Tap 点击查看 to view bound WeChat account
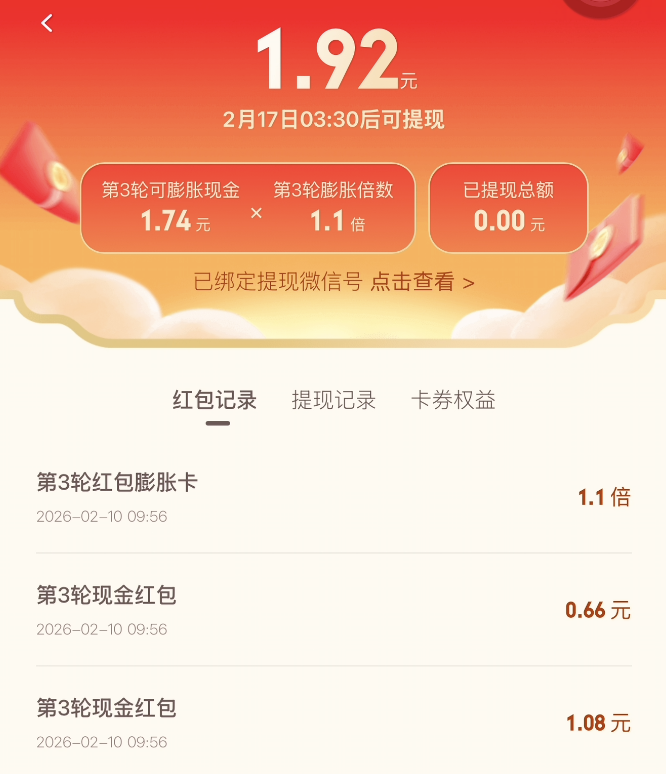 coord(422,282)
